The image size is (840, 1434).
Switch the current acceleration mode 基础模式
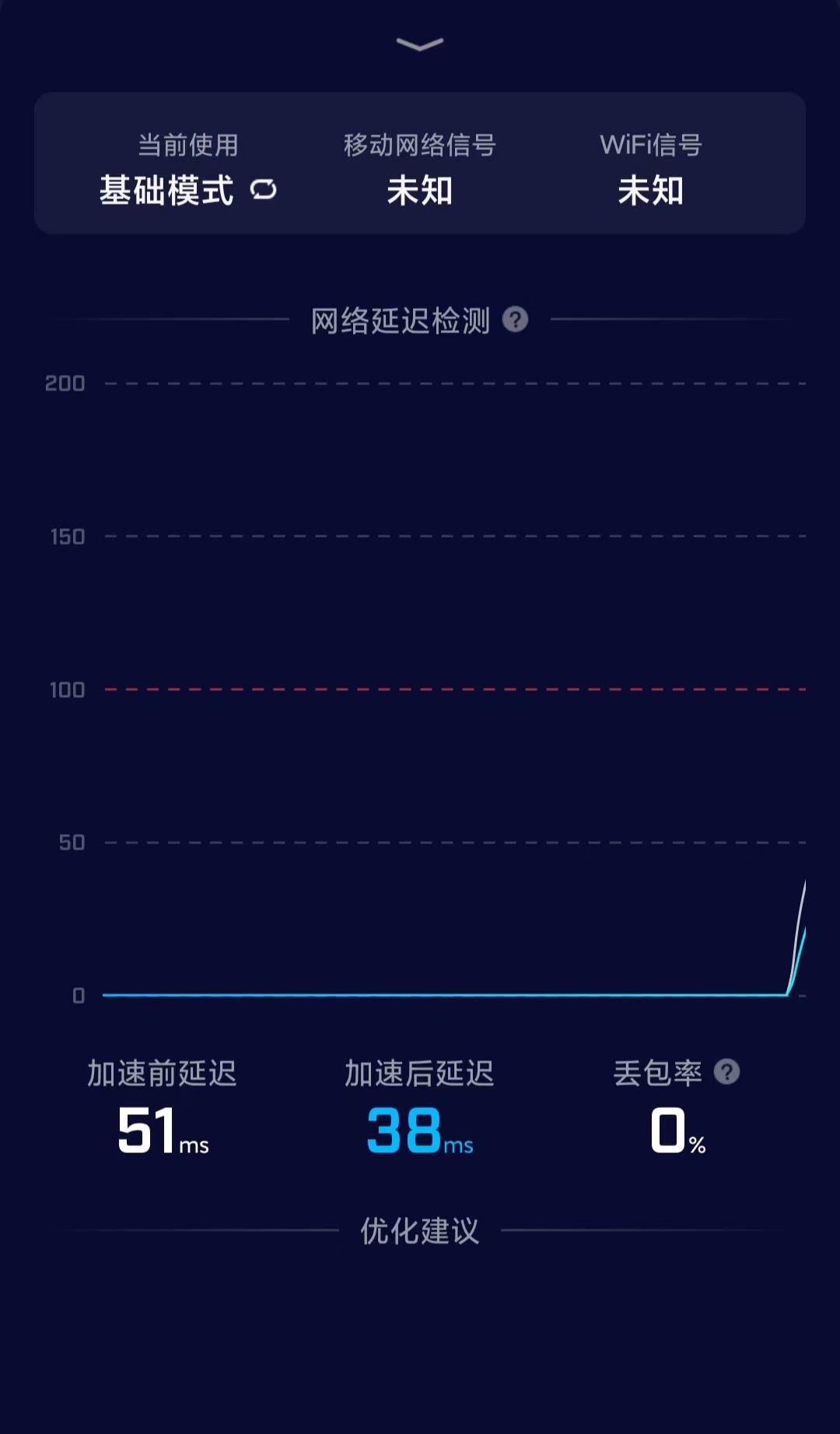tap(264, 190)
